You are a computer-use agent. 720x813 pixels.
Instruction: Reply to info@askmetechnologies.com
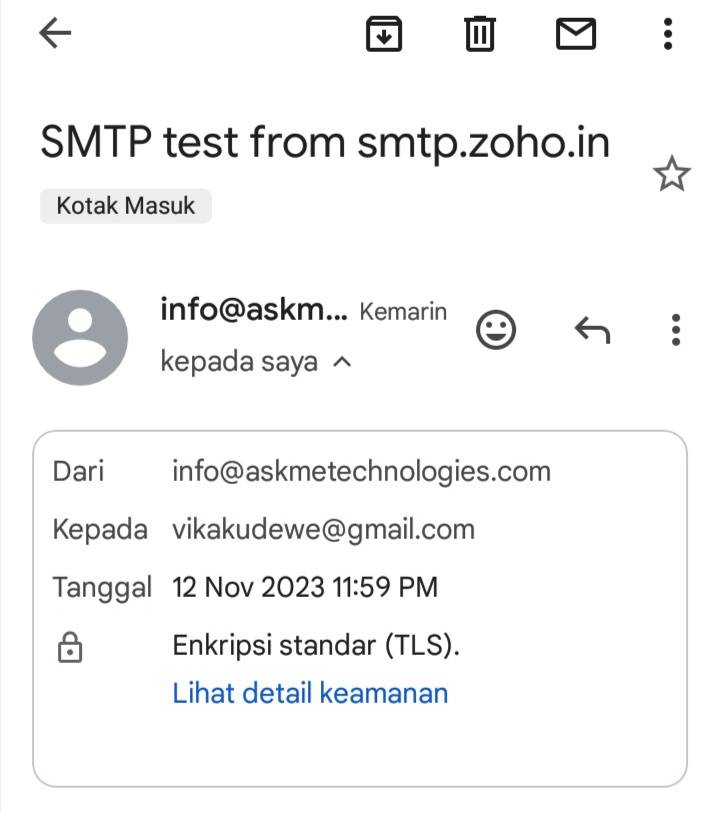click(x=592, y=329)
